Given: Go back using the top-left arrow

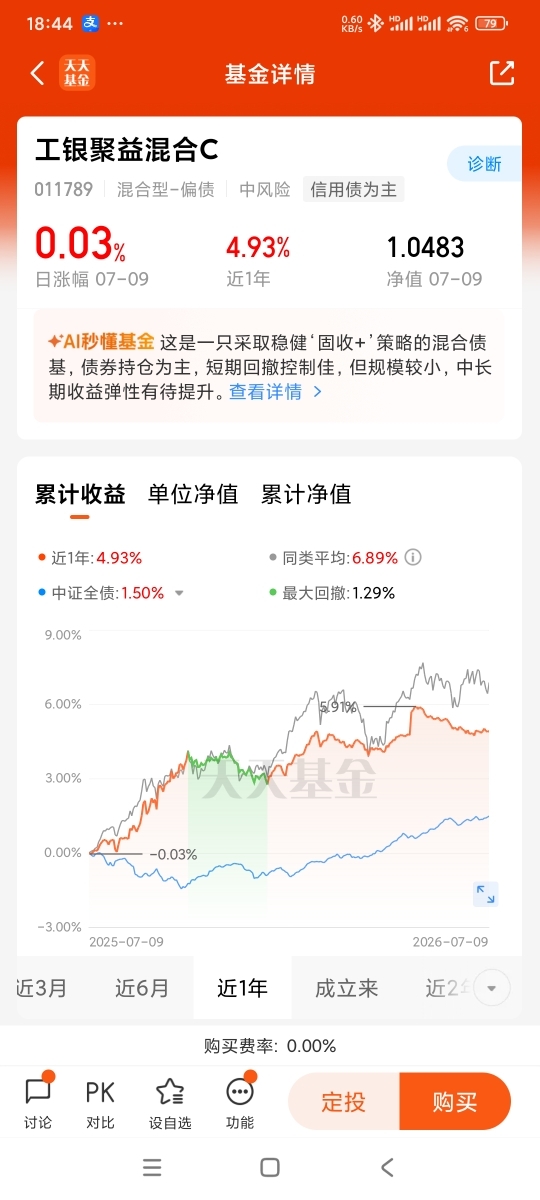Looking at the screenshot, I should point(38,73).
